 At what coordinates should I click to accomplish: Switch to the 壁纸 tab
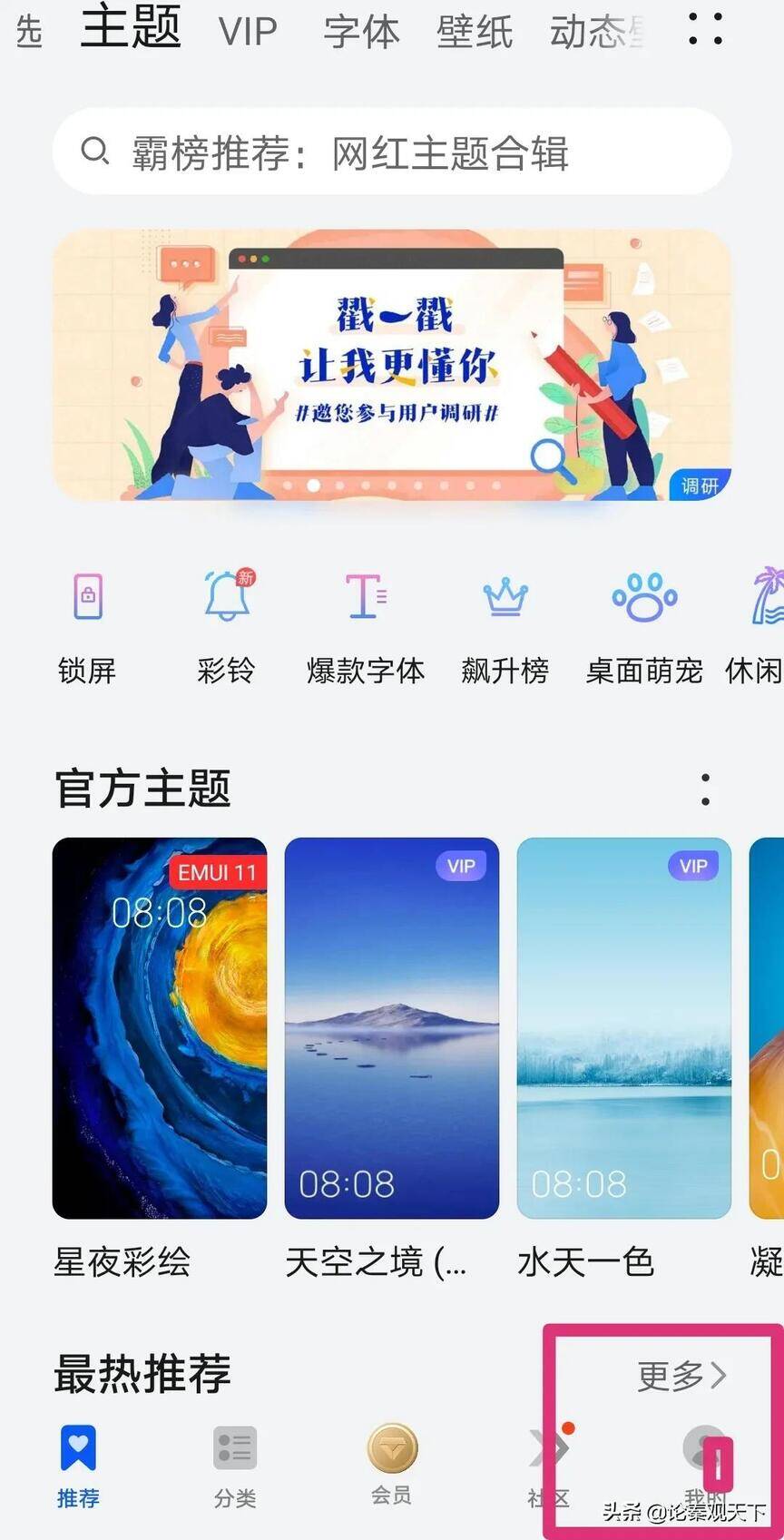(475, 32)
